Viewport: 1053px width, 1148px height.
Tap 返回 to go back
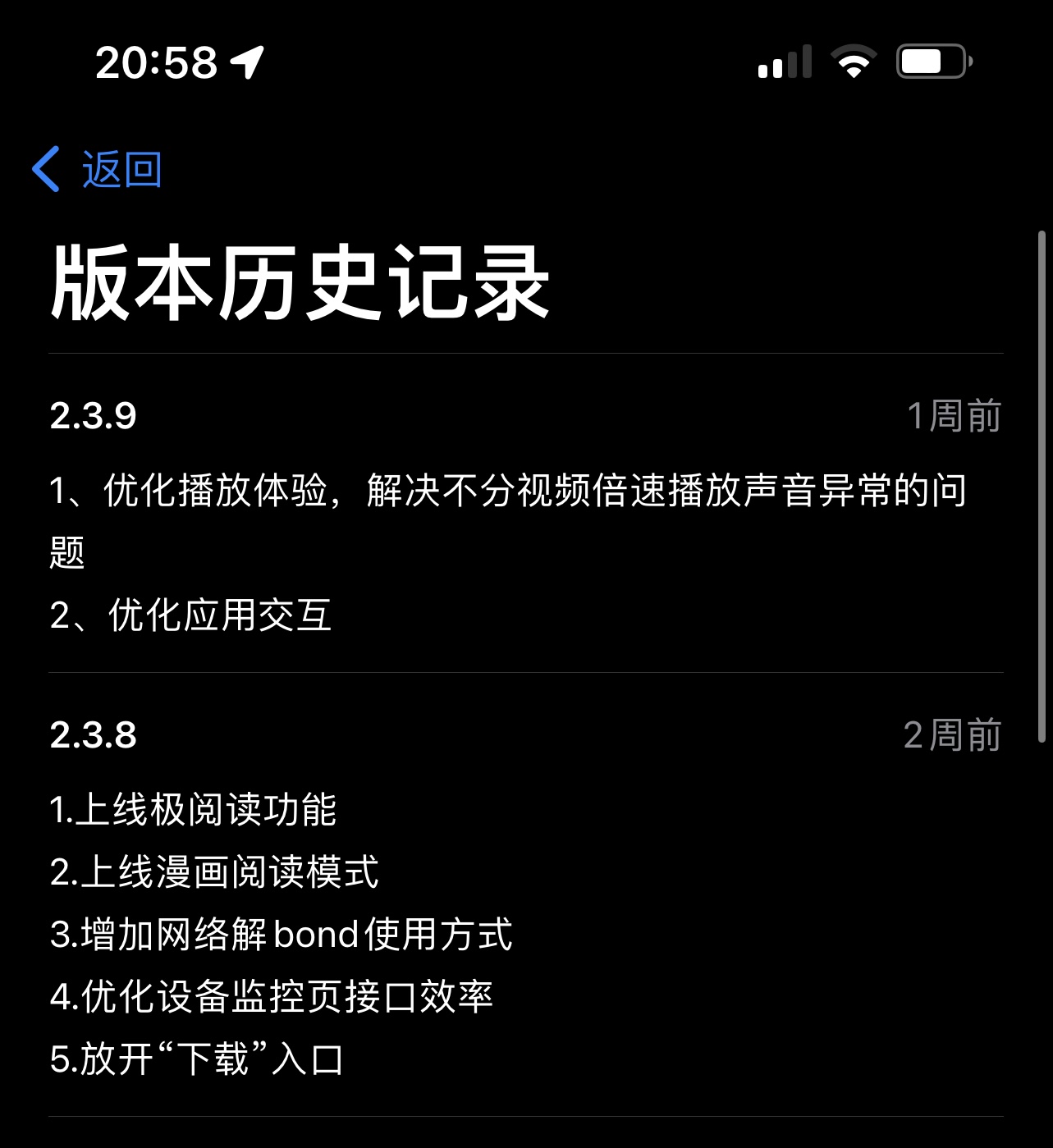[120, 170]
